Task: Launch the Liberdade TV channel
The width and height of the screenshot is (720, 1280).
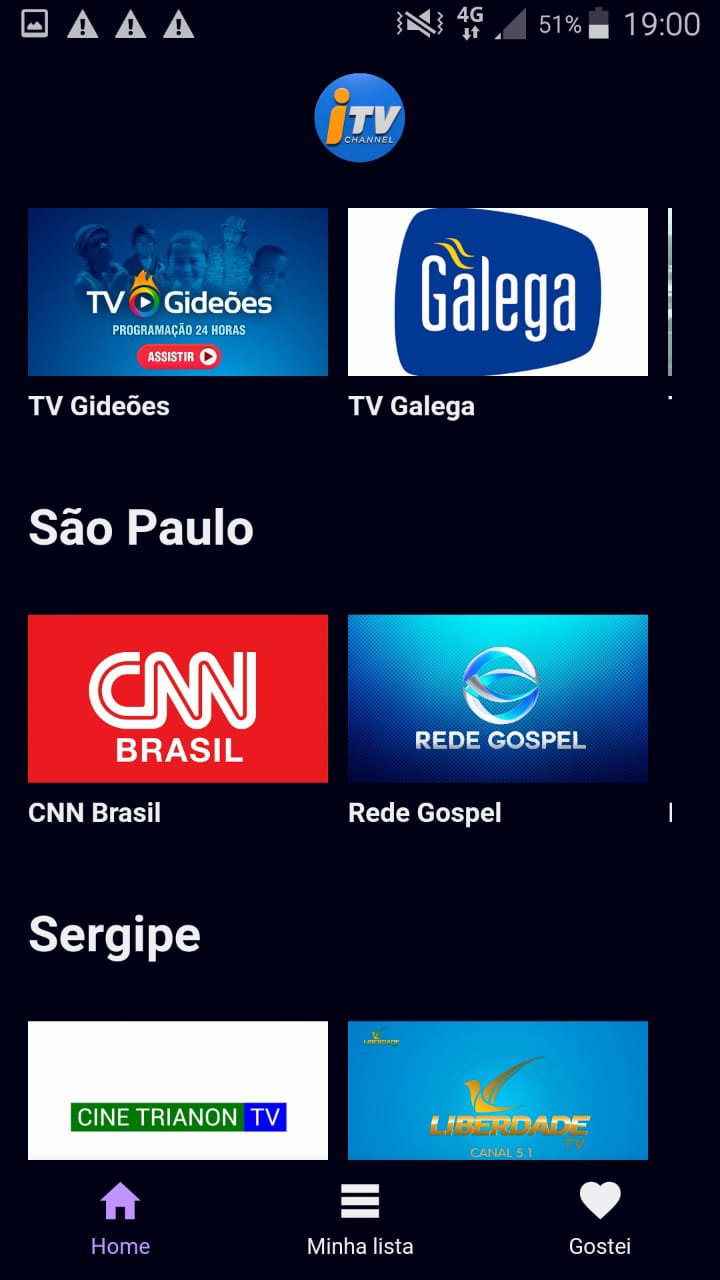Action: [x=498, y=1092]
